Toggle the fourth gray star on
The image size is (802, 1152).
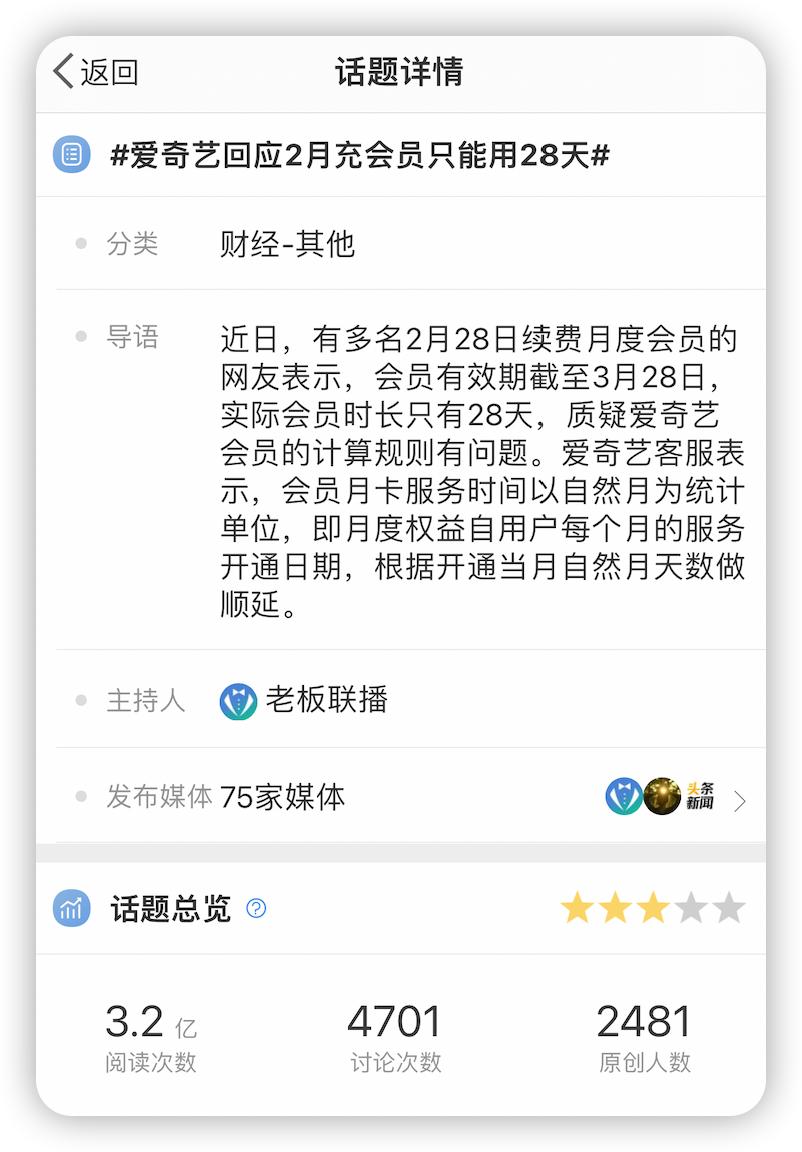[x=690, y=908]
